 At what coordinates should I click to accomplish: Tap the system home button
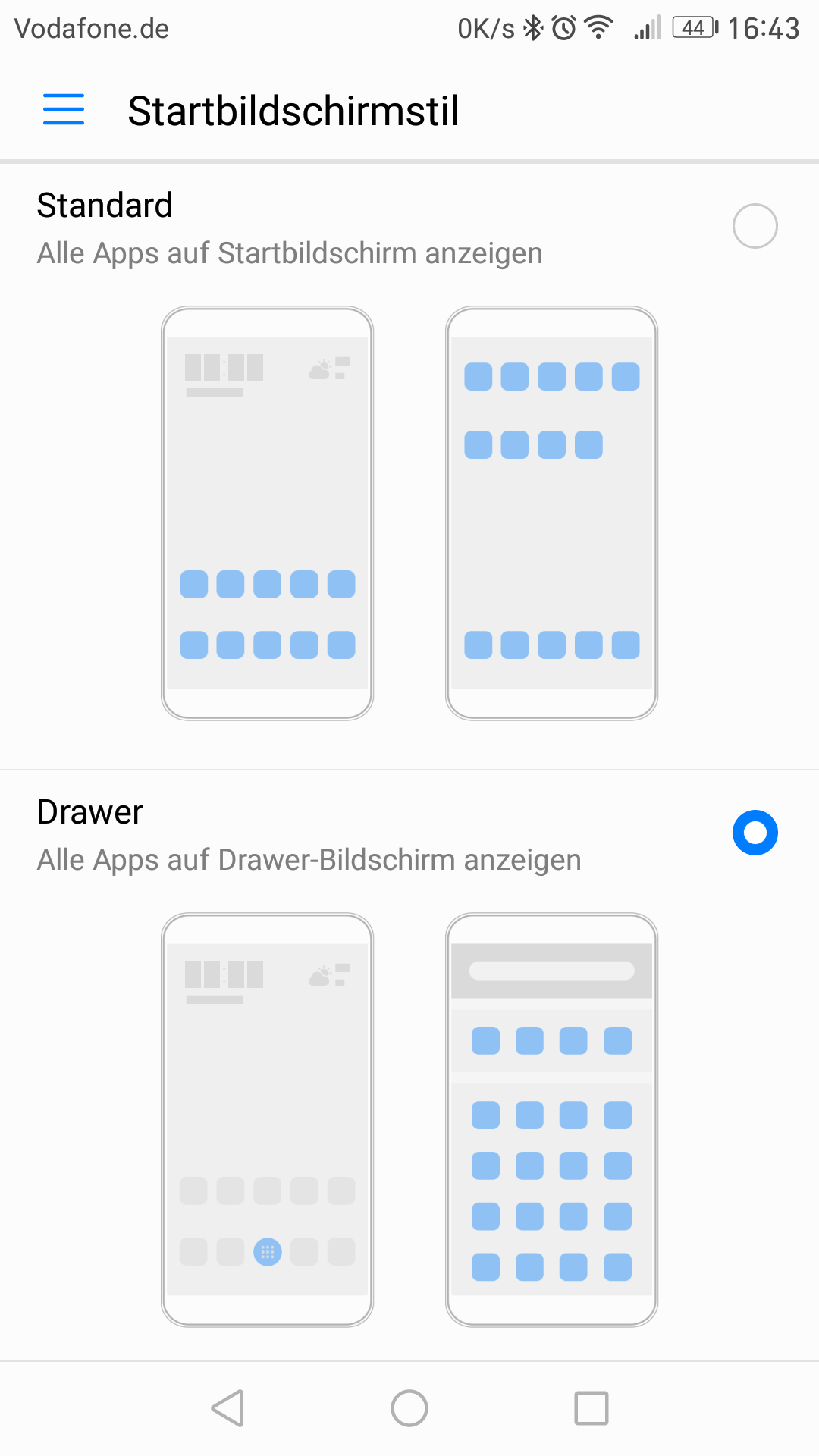tap(409, 1408)
